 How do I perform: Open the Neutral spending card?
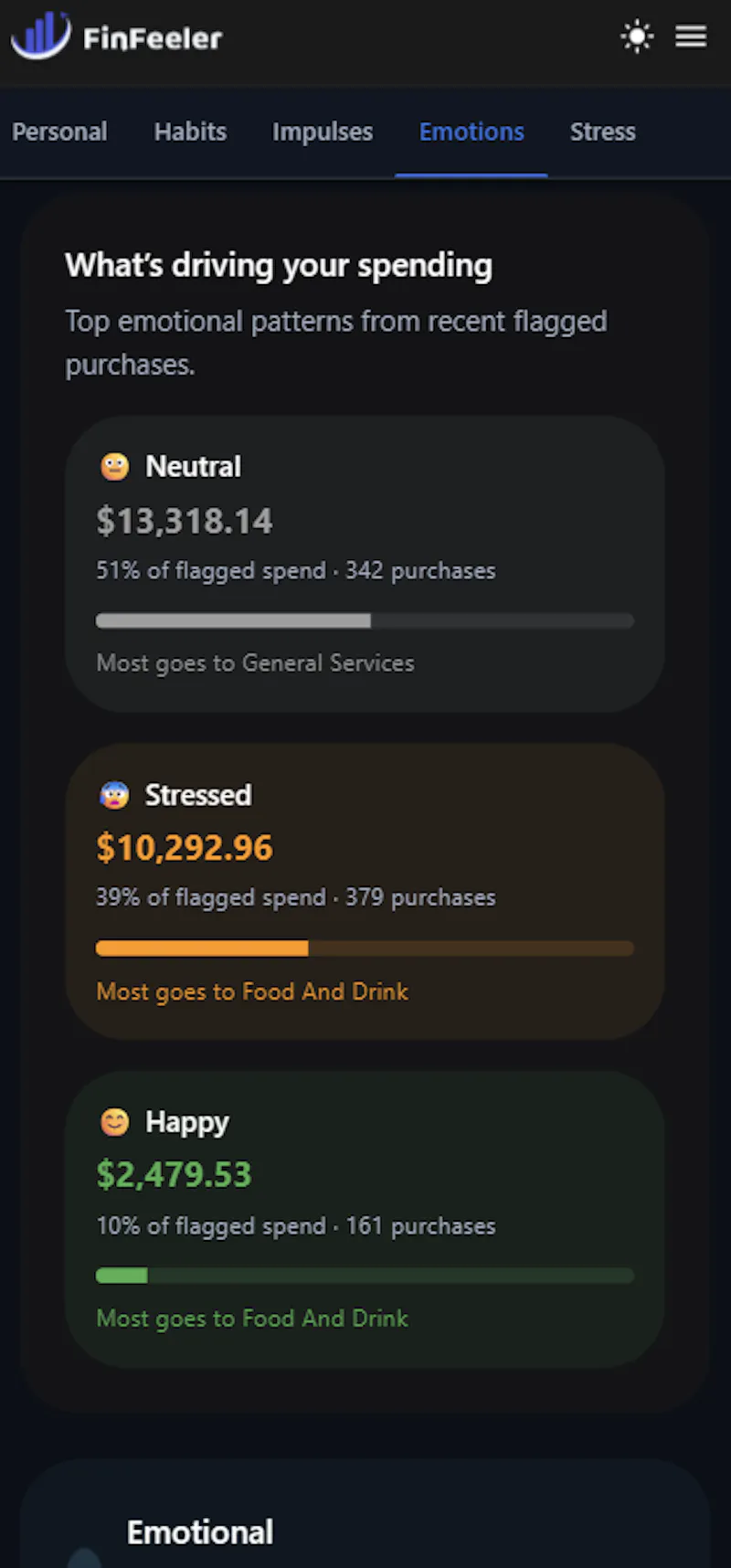[x=365, y=564]
